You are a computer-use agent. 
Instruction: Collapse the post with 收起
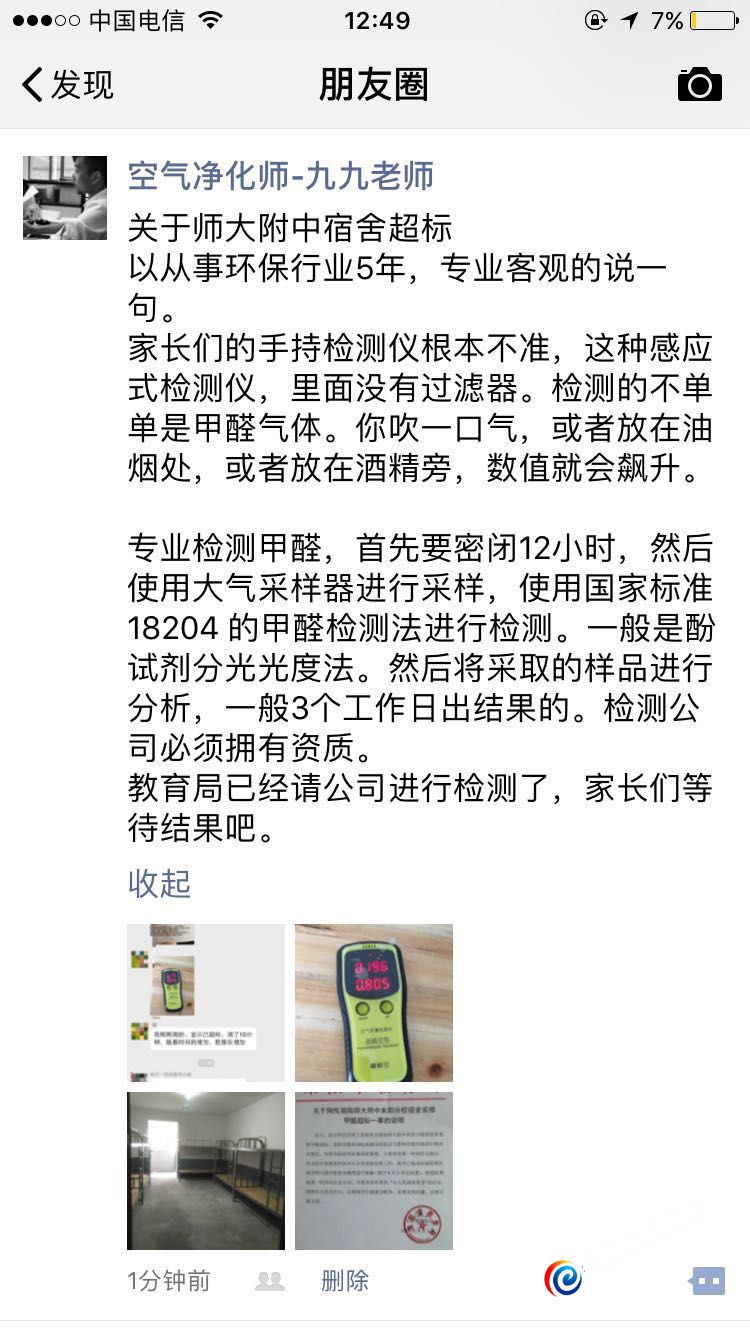coord(159,883)
